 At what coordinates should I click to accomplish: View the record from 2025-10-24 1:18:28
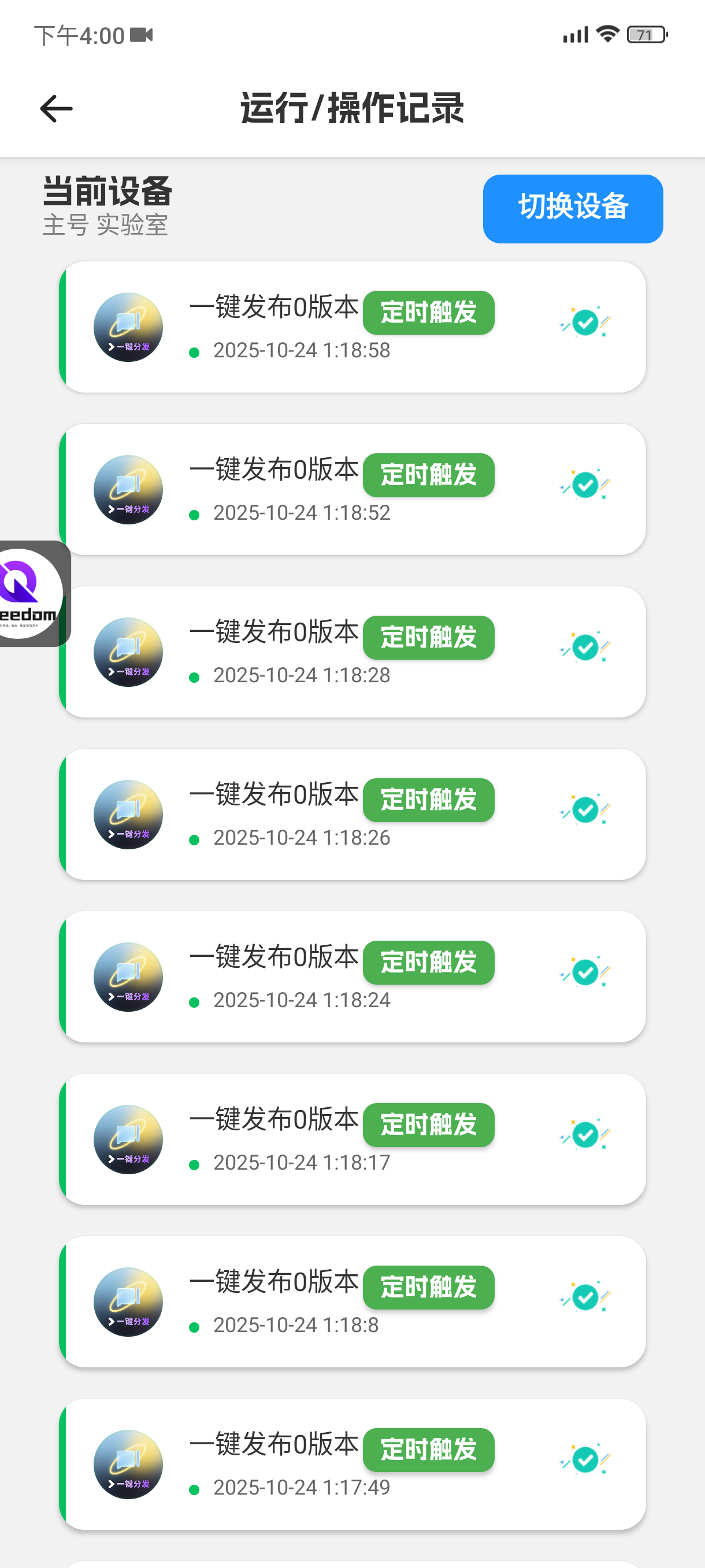click(353, 653)
